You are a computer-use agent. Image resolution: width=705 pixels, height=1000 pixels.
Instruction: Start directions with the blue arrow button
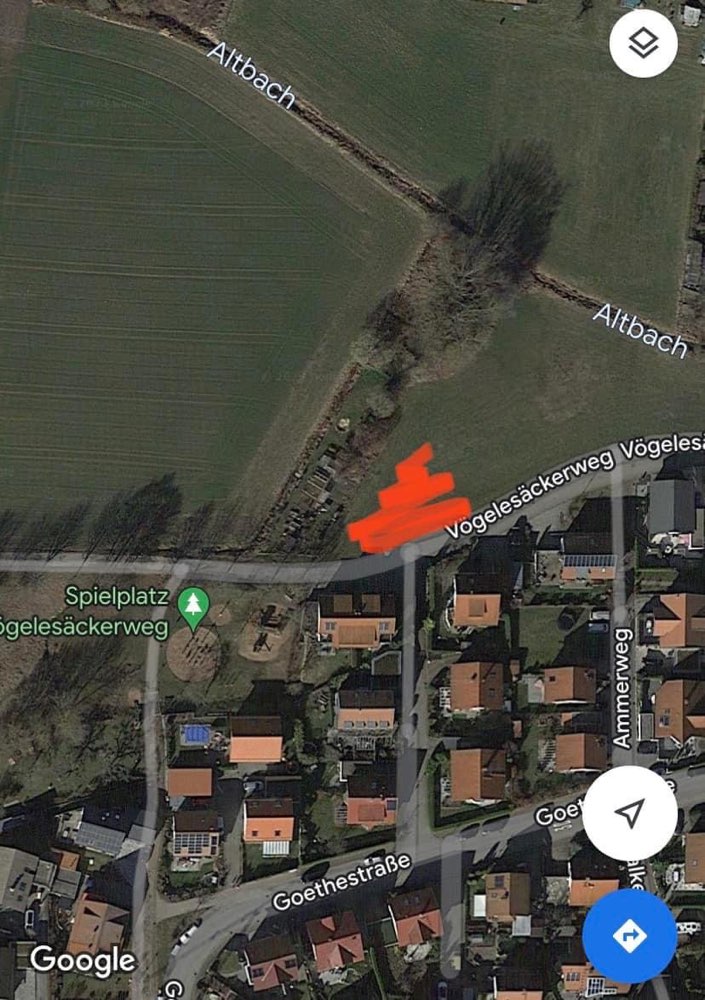coord(629,936)
